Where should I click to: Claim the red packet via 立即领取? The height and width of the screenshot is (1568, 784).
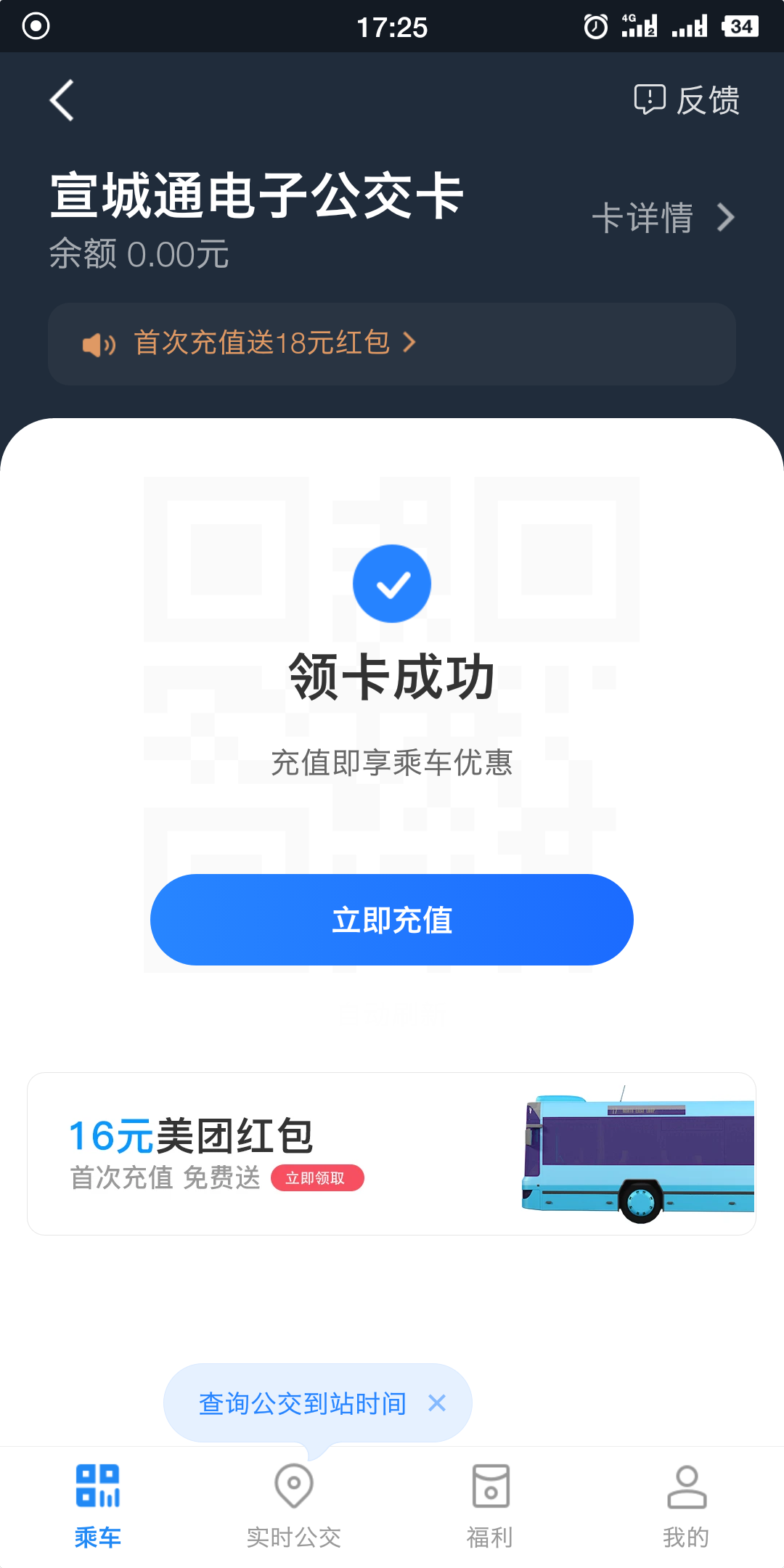click(x=317, y=1177)
